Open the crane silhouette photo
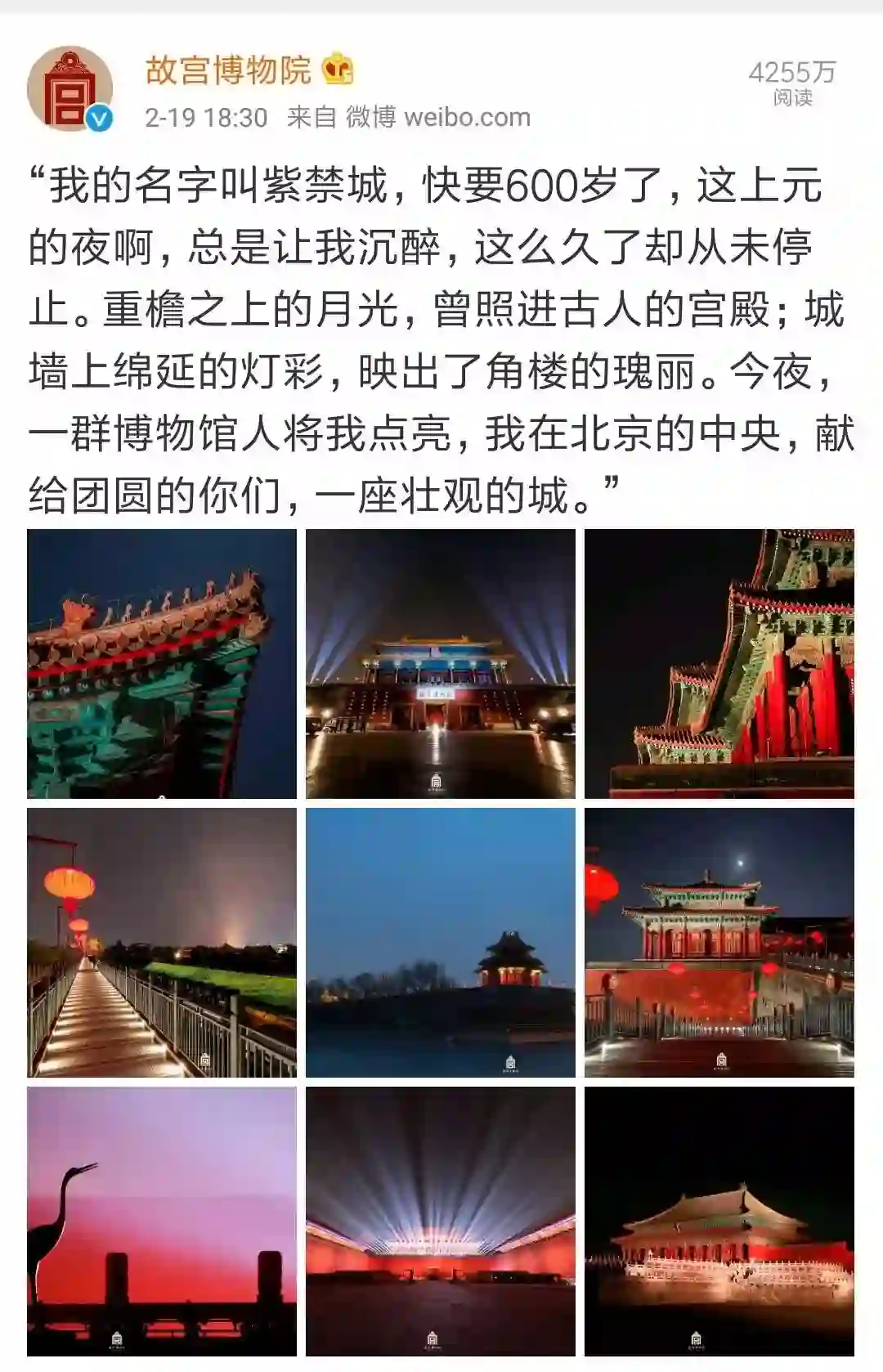 pyautogui.click(x=162, y=1221)
